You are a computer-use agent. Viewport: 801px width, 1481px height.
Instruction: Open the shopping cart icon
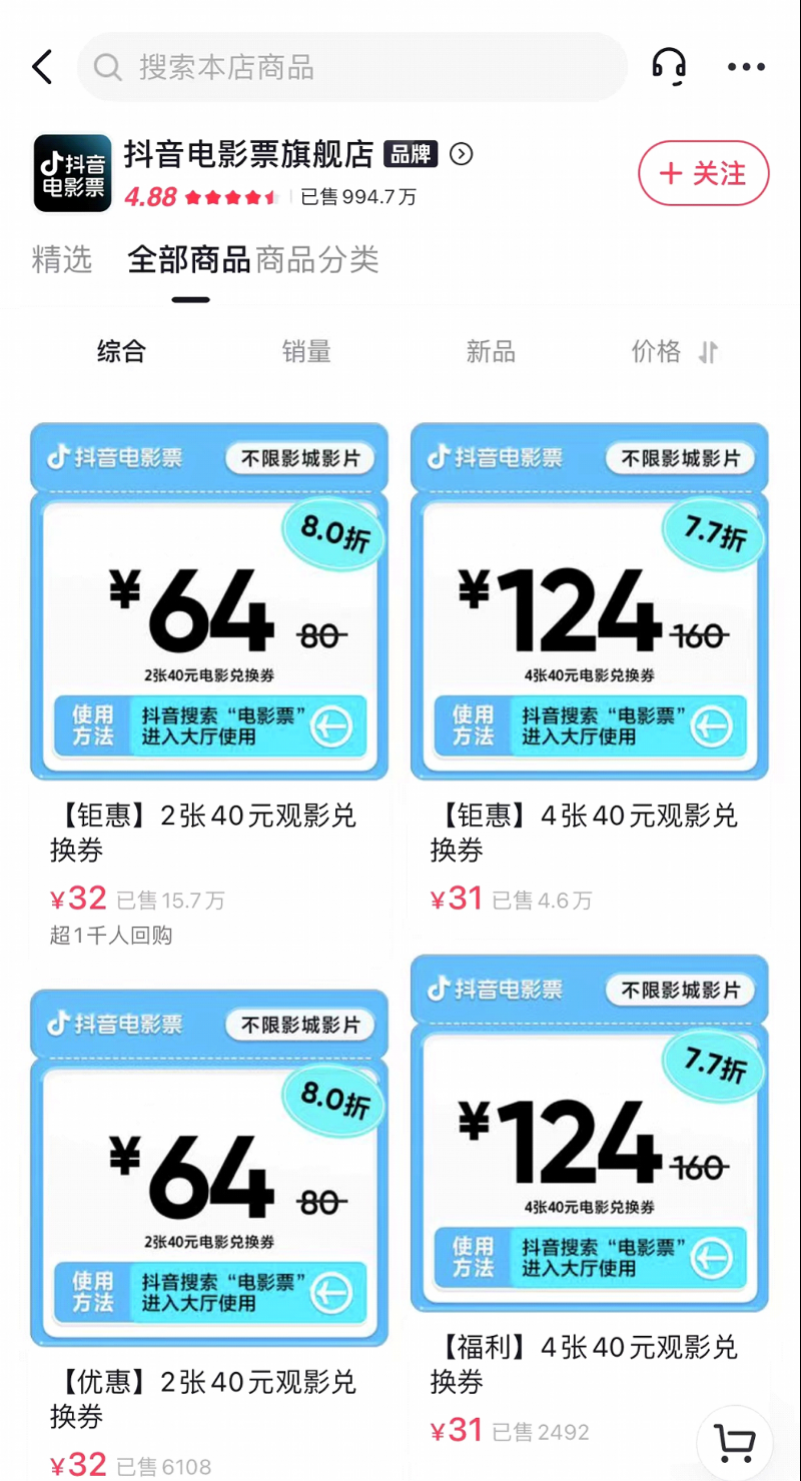[735, 1442]
